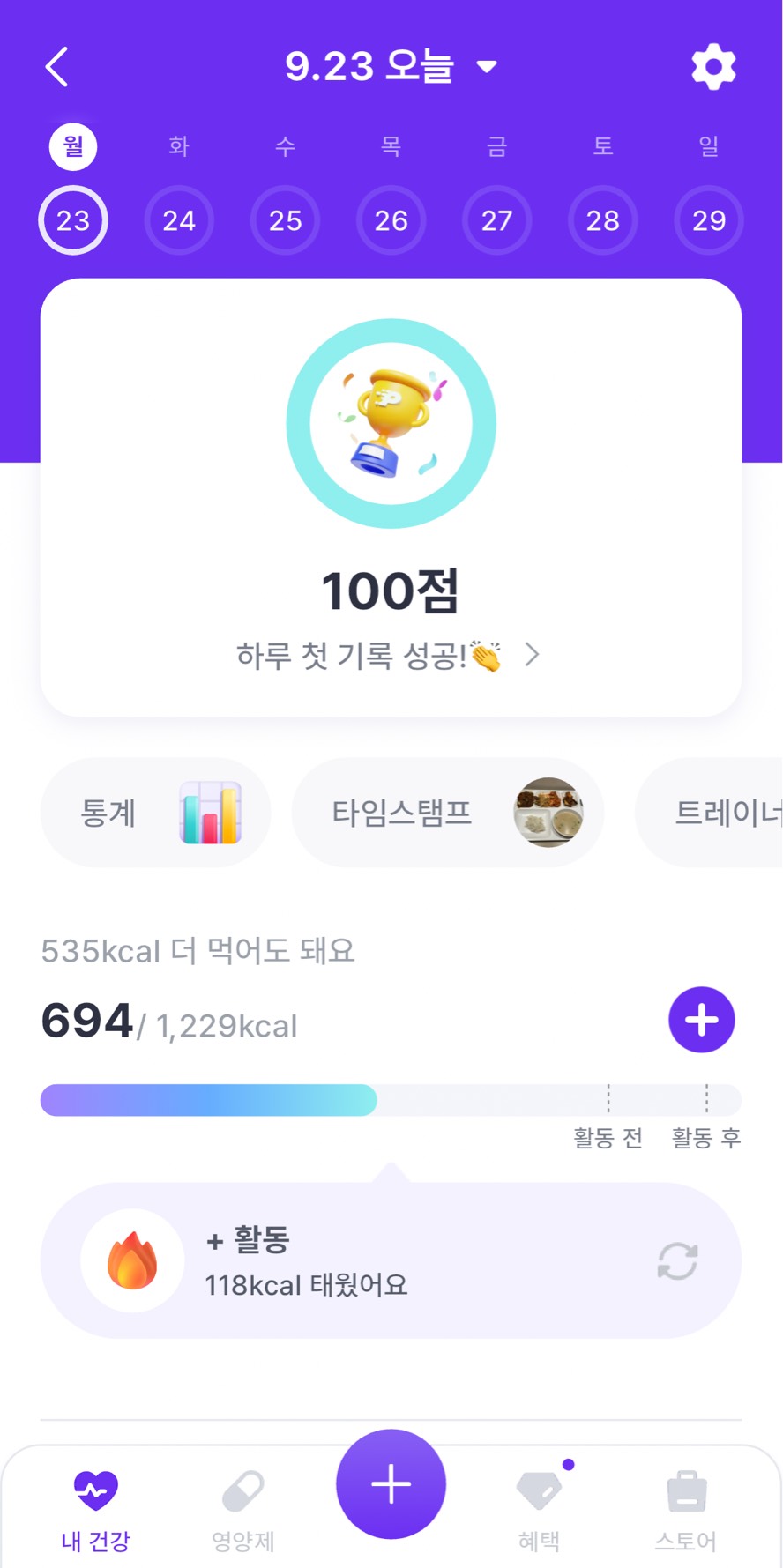The height and width of the screenshot is (1568, 783).
Task: Select date 25 in the week row
Action: [x=285, y=220]
